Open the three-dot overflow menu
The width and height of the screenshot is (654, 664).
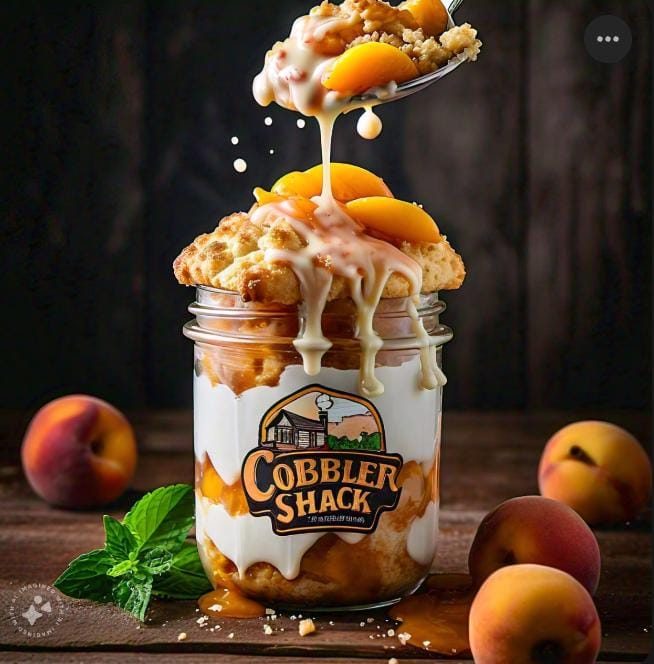pos(608,39)
